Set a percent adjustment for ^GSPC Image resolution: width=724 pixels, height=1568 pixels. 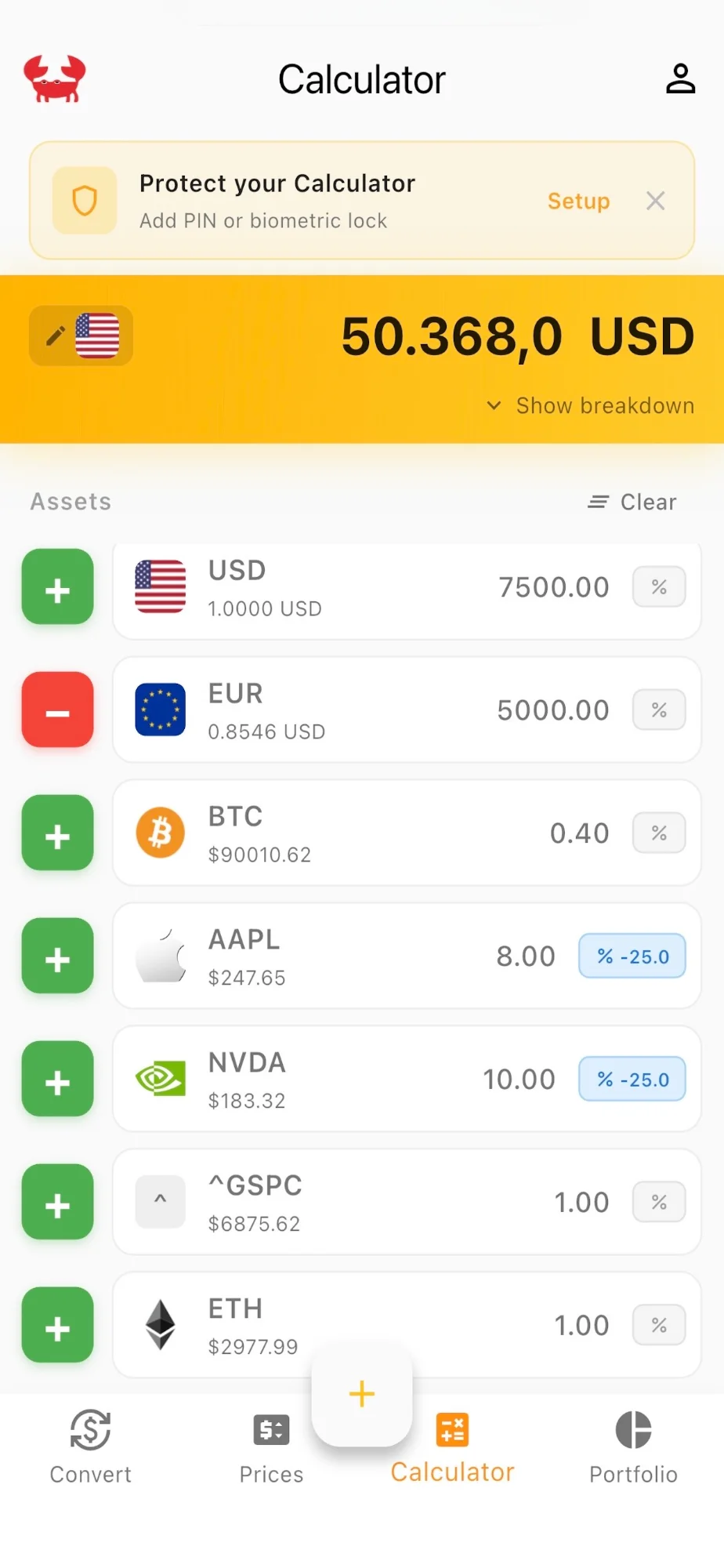[659, 1202]
